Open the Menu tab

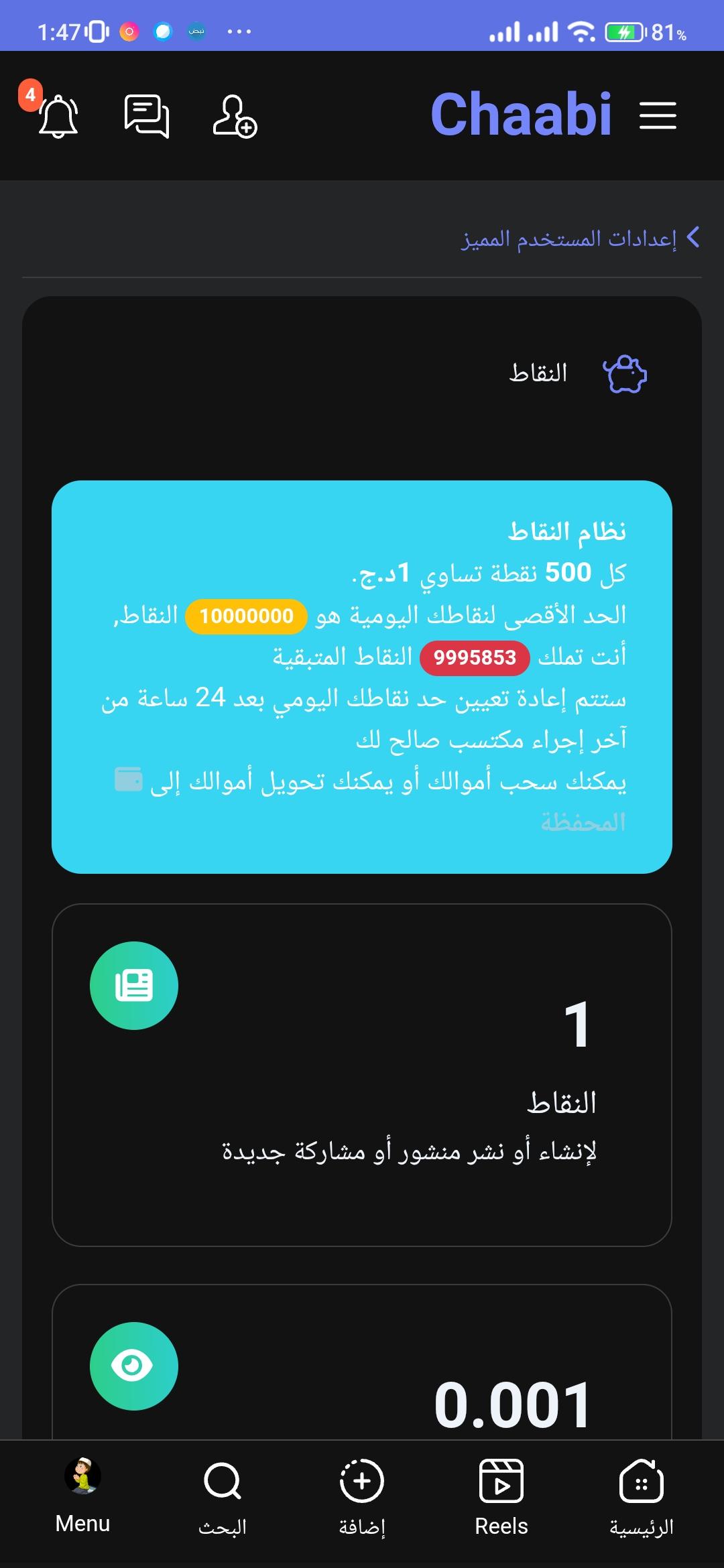(82, 1496)
